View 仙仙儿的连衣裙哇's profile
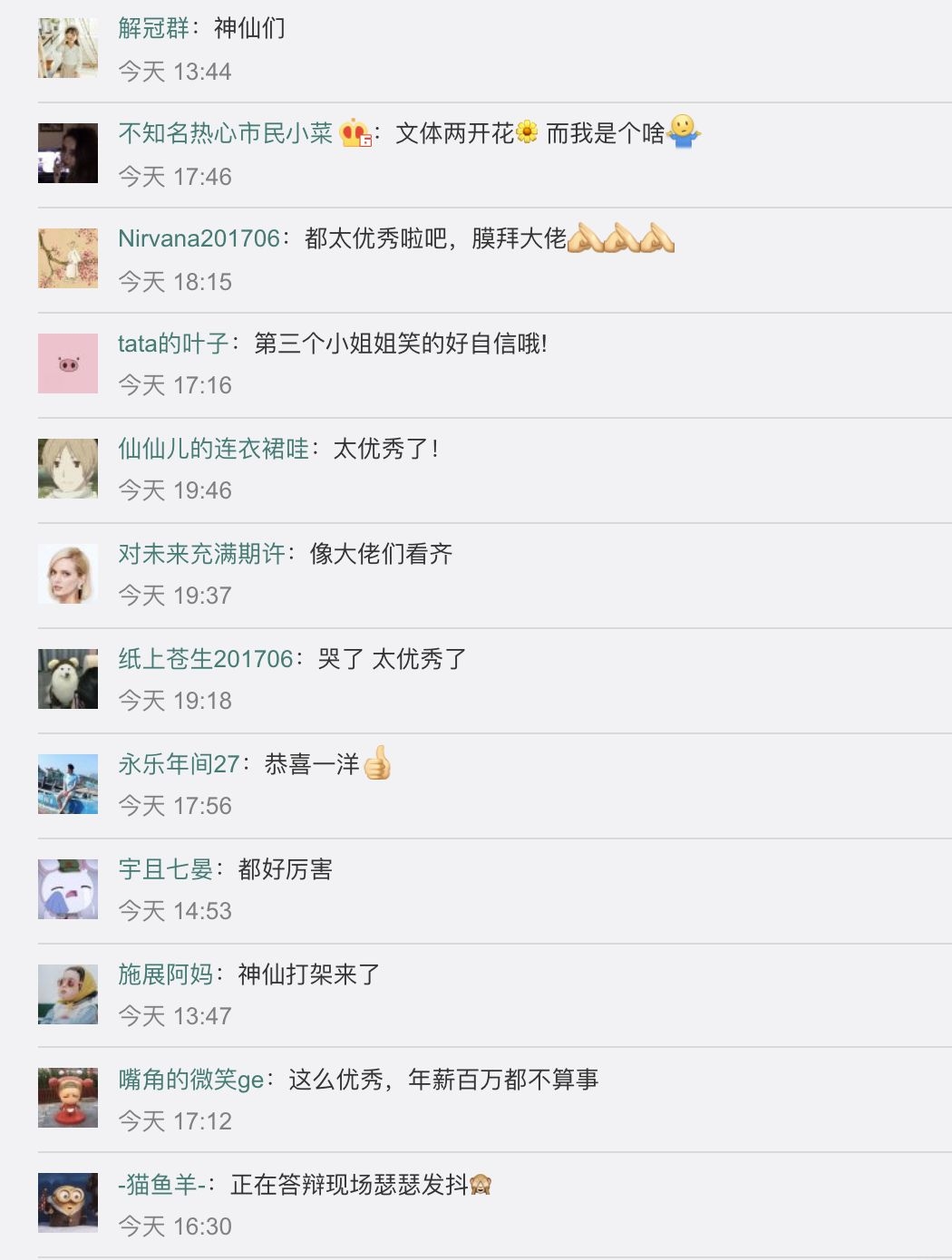 213,449
